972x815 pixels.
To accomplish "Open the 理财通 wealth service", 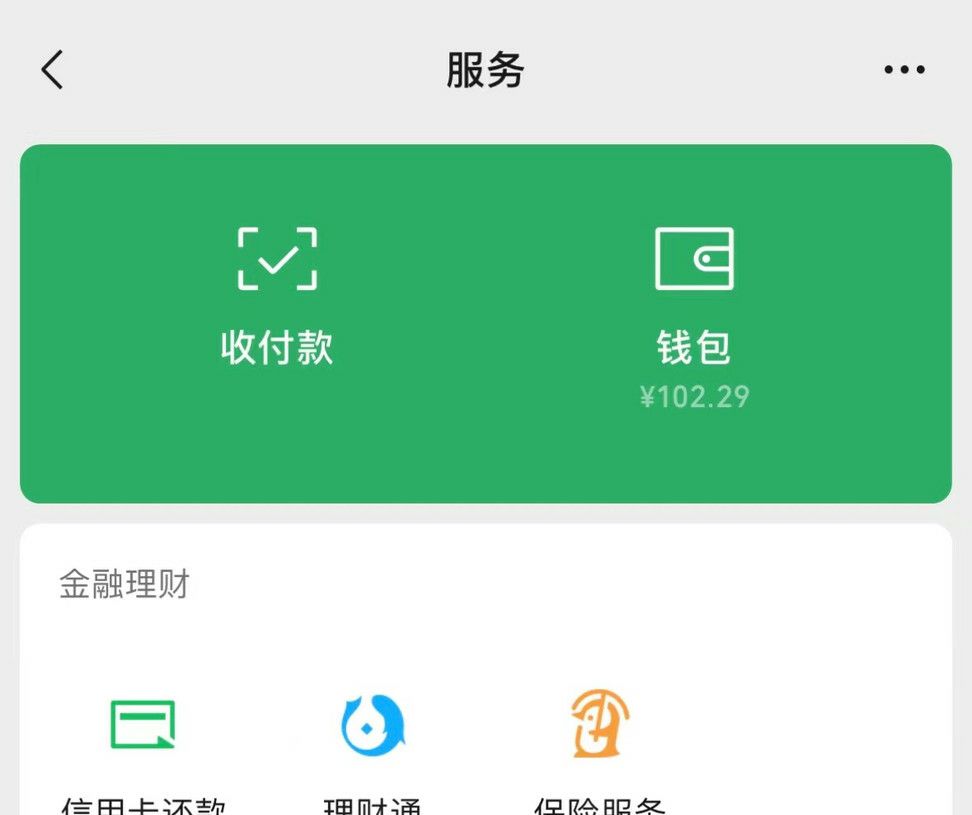I will pyautogui.click(x=372, y=740).
